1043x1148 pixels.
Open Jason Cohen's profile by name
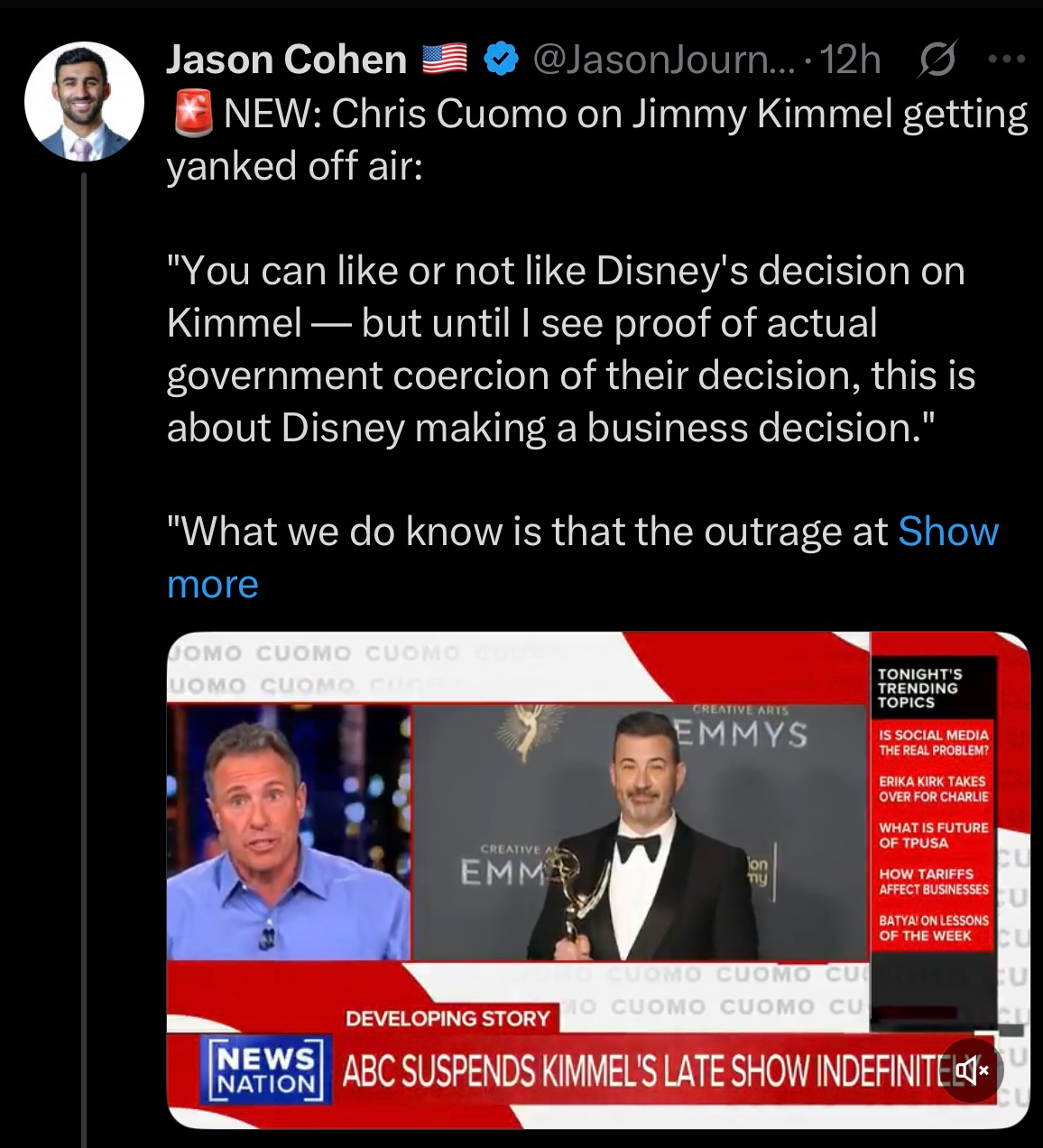pos(286,60)
